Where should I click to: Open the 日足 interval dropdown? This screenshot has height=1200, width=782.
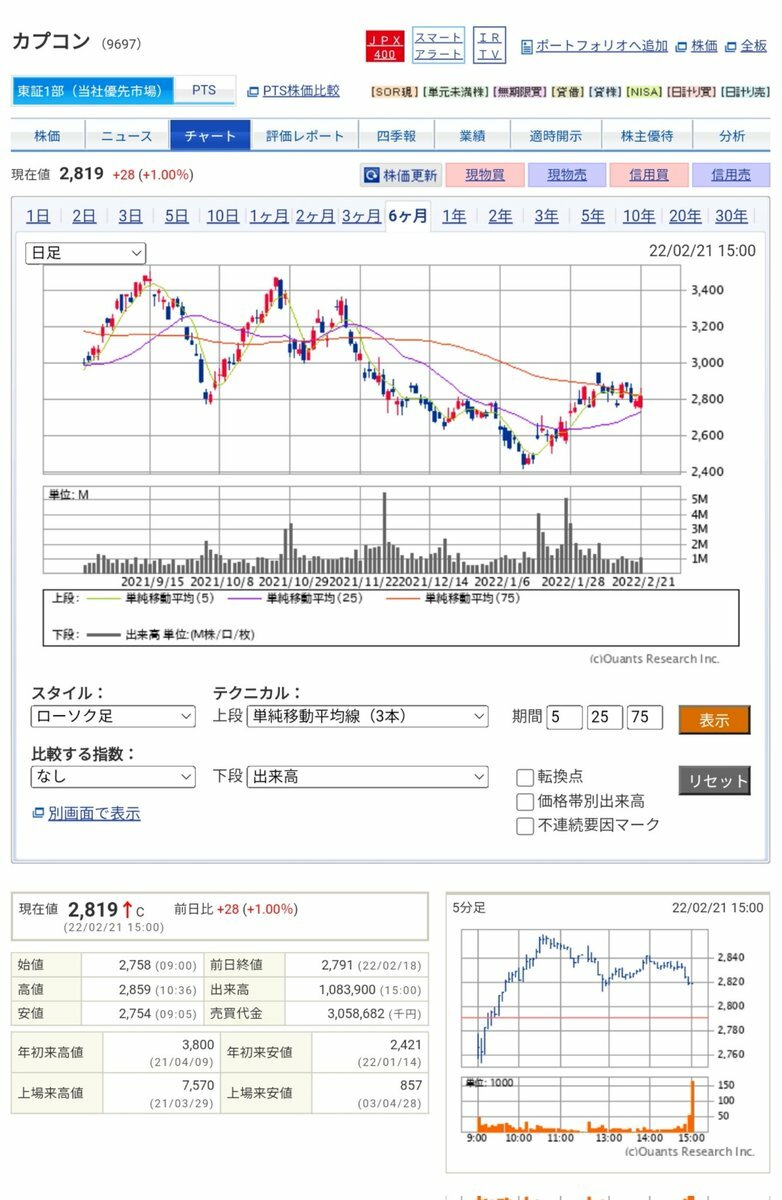coord(85,253)
